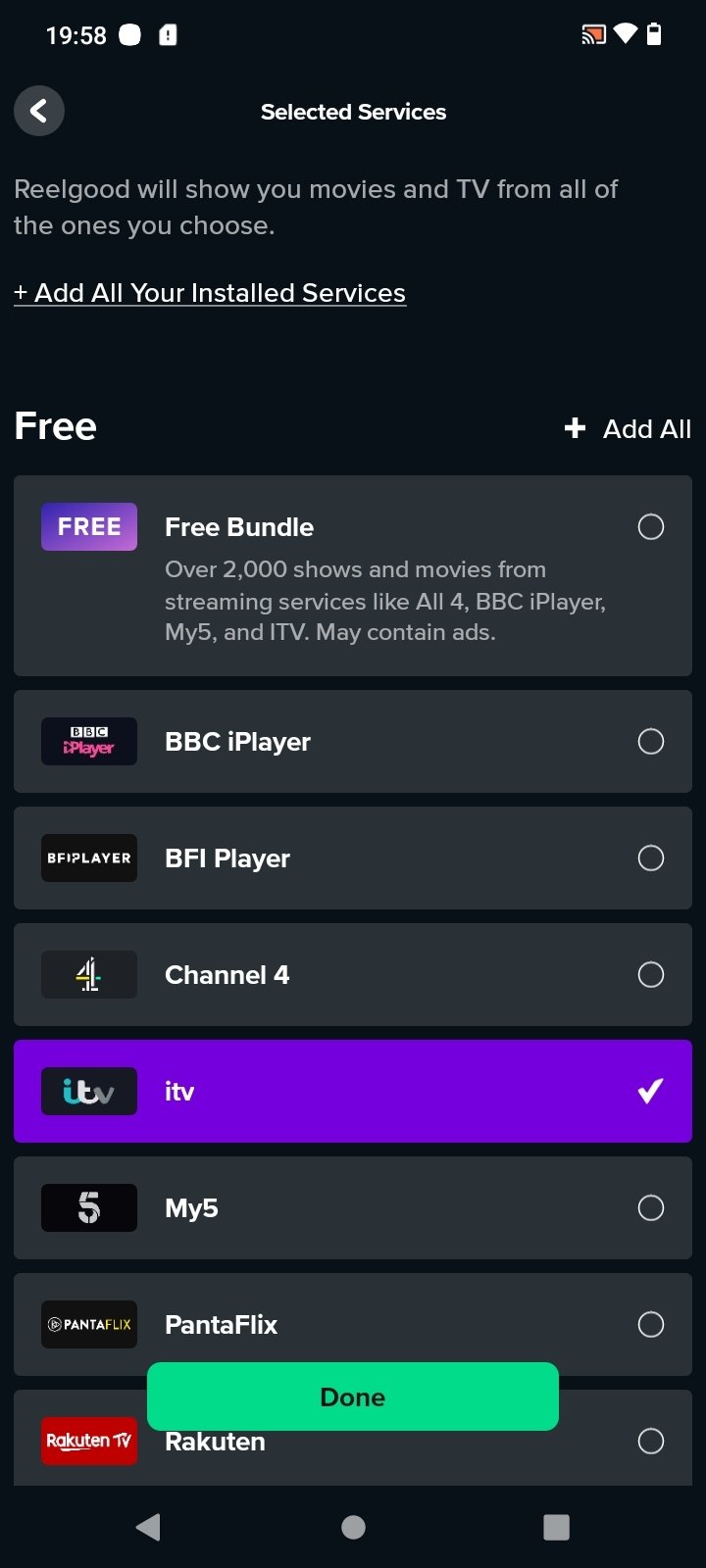Select BBC iPlayer service

point(353,741)
